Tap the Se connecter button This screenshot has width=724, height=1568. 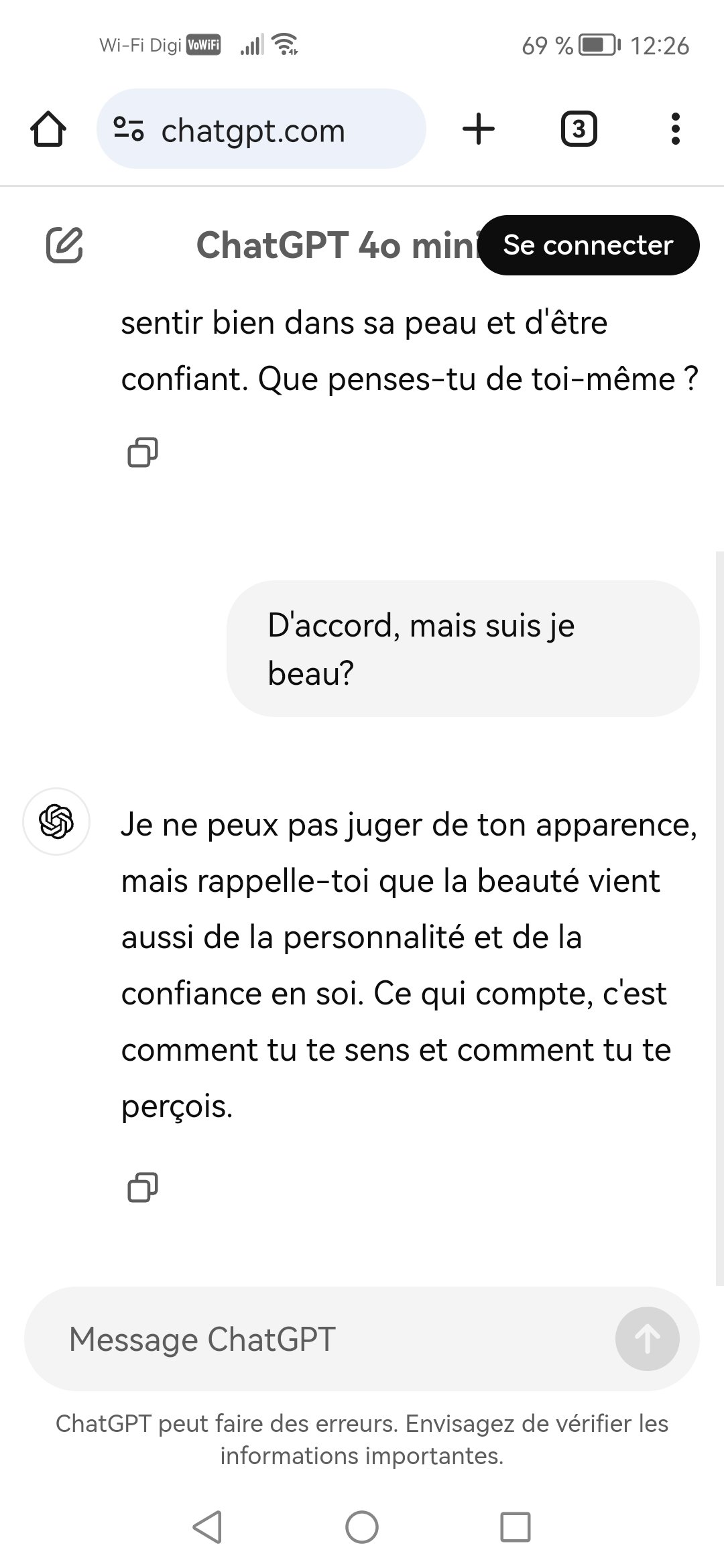pos(589,245)
